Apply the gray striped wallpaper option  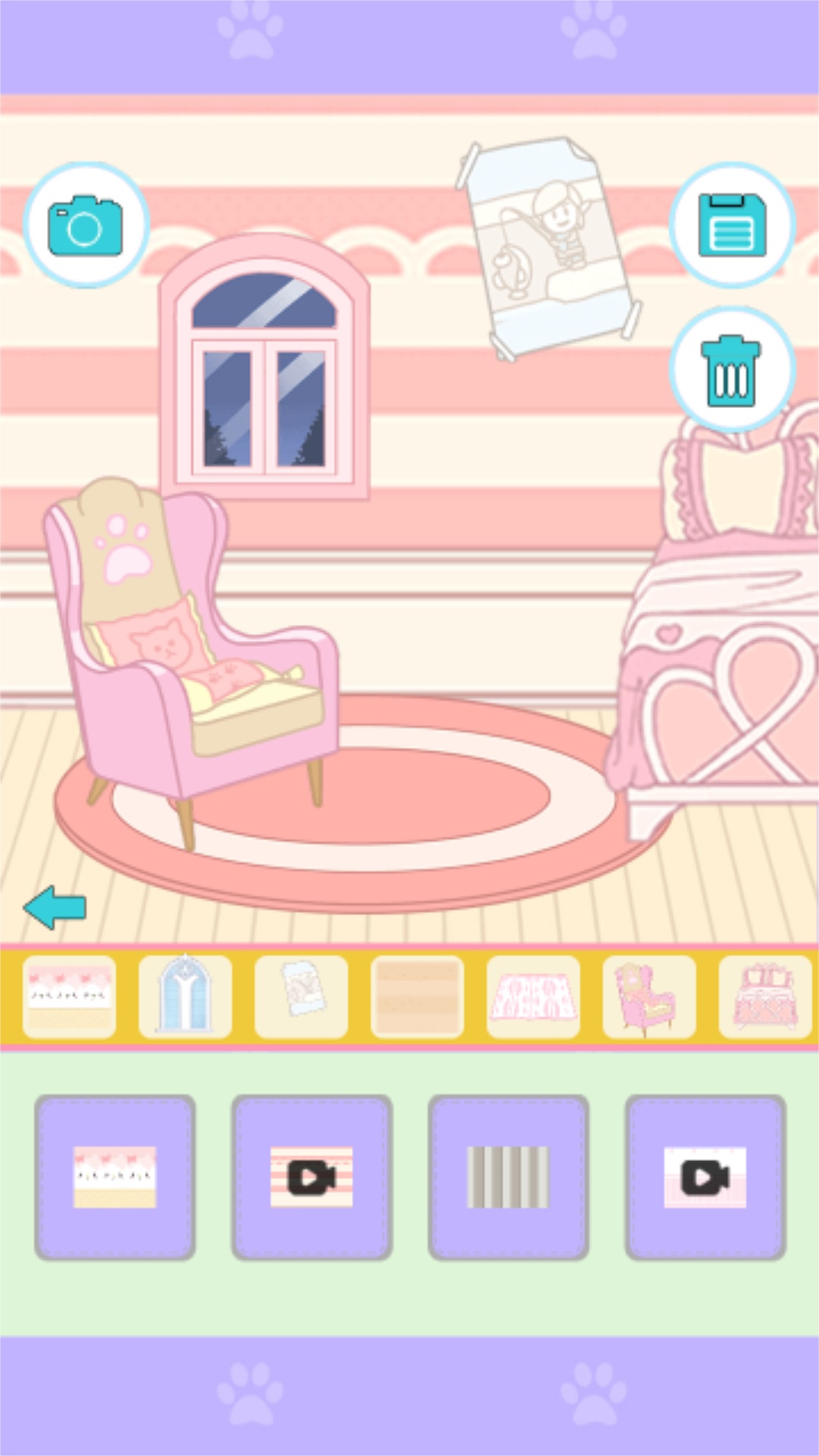point(508,1178)
